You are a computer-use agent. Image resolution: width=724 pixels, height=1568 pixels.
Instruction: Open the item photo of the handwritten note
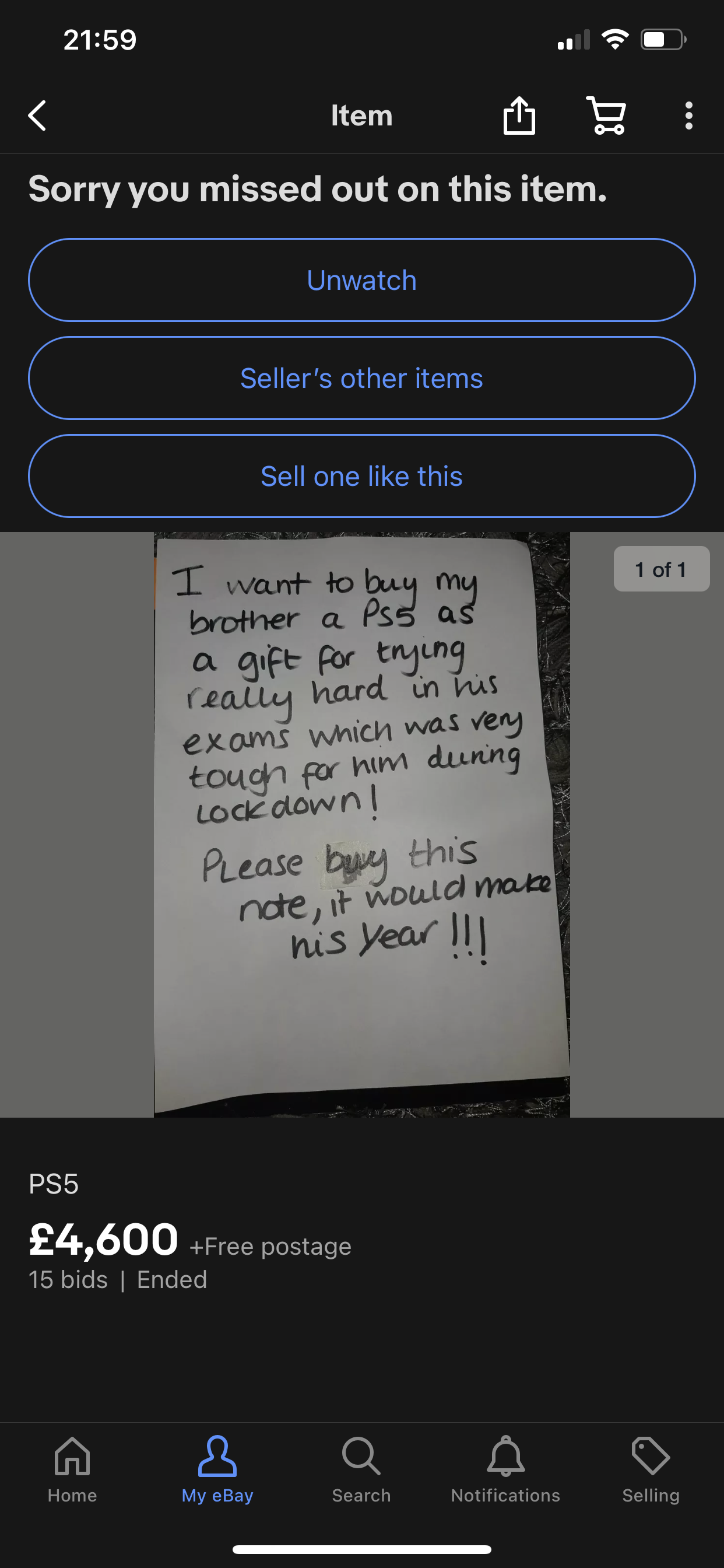click(361, 824)
